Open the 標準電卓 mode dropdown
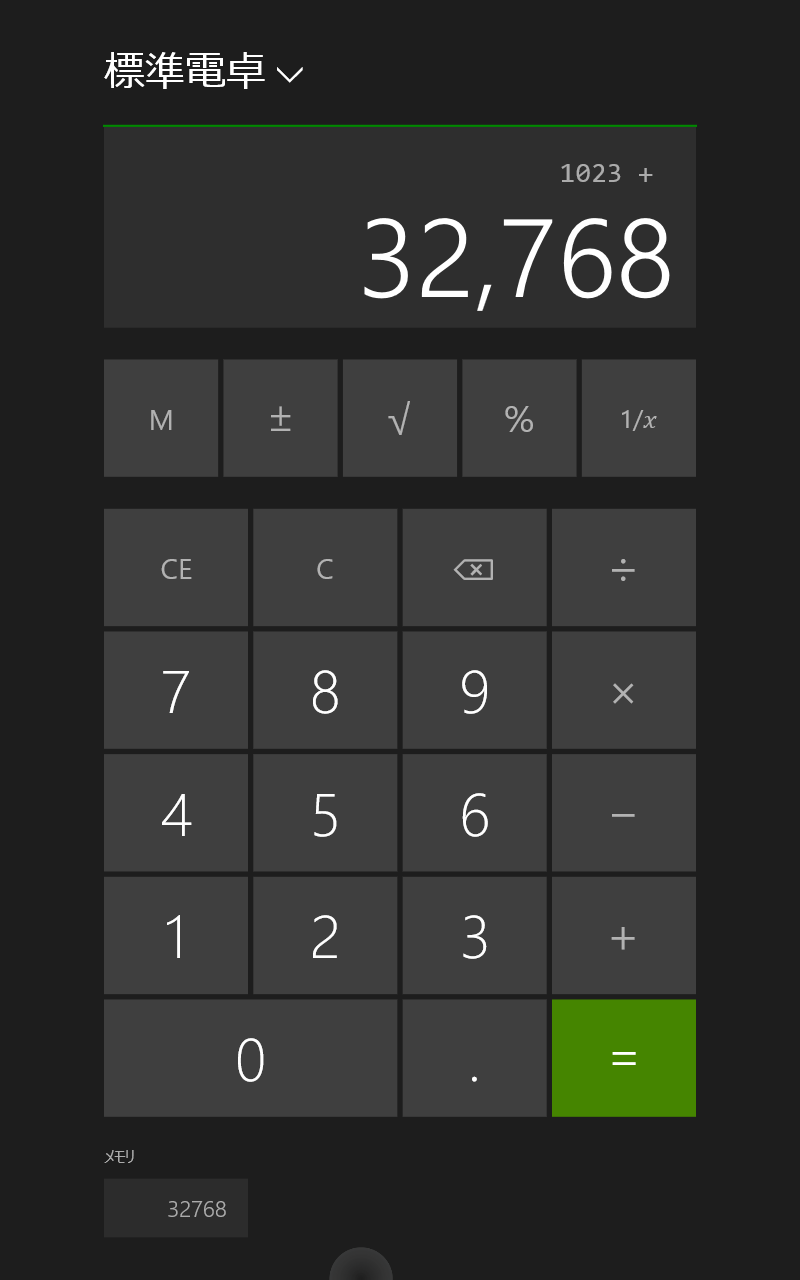The image size is (800, 1280). point(204,73)
